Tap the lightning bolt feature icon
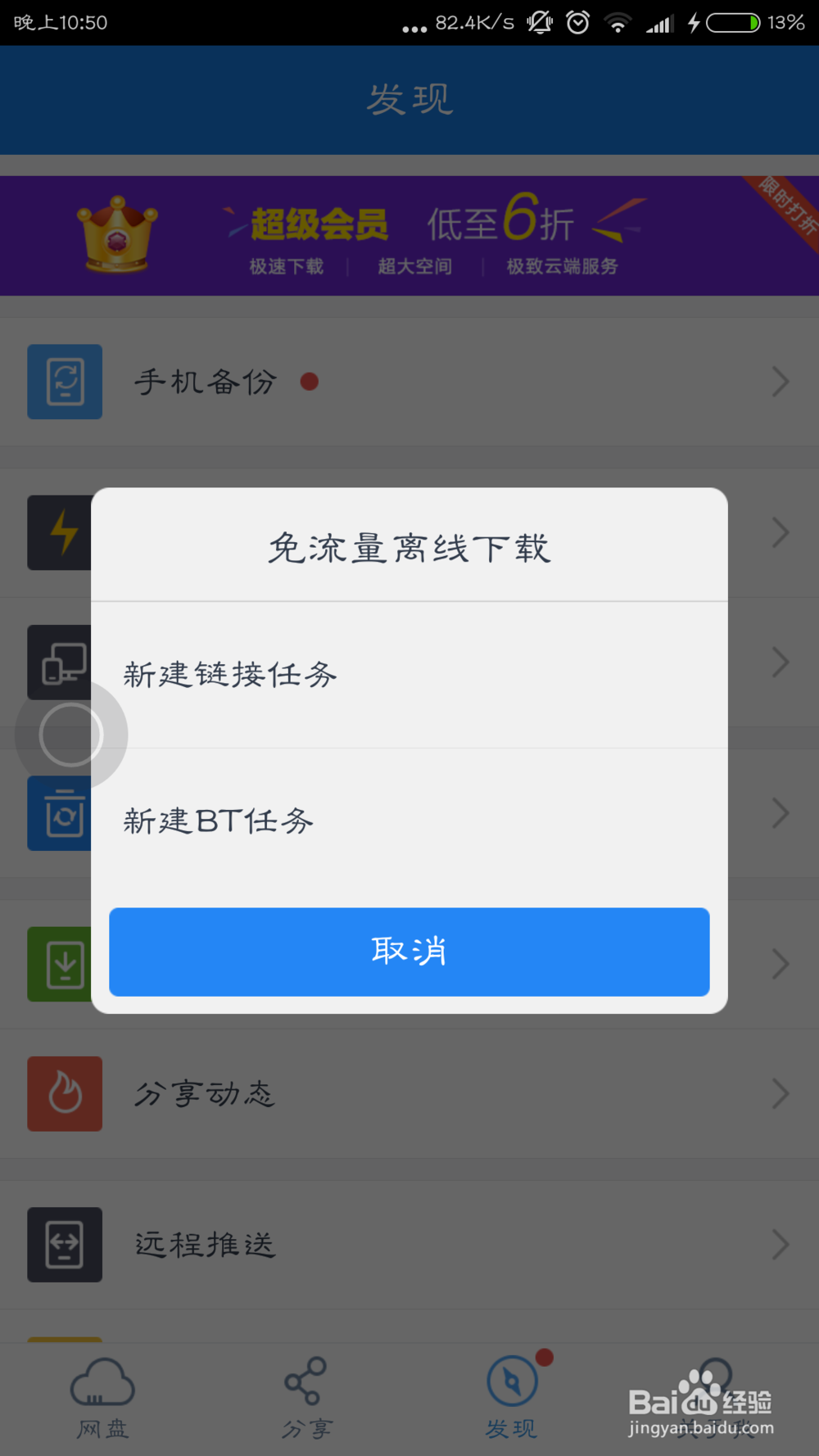The image size is (819, 1456). (59, 533)
